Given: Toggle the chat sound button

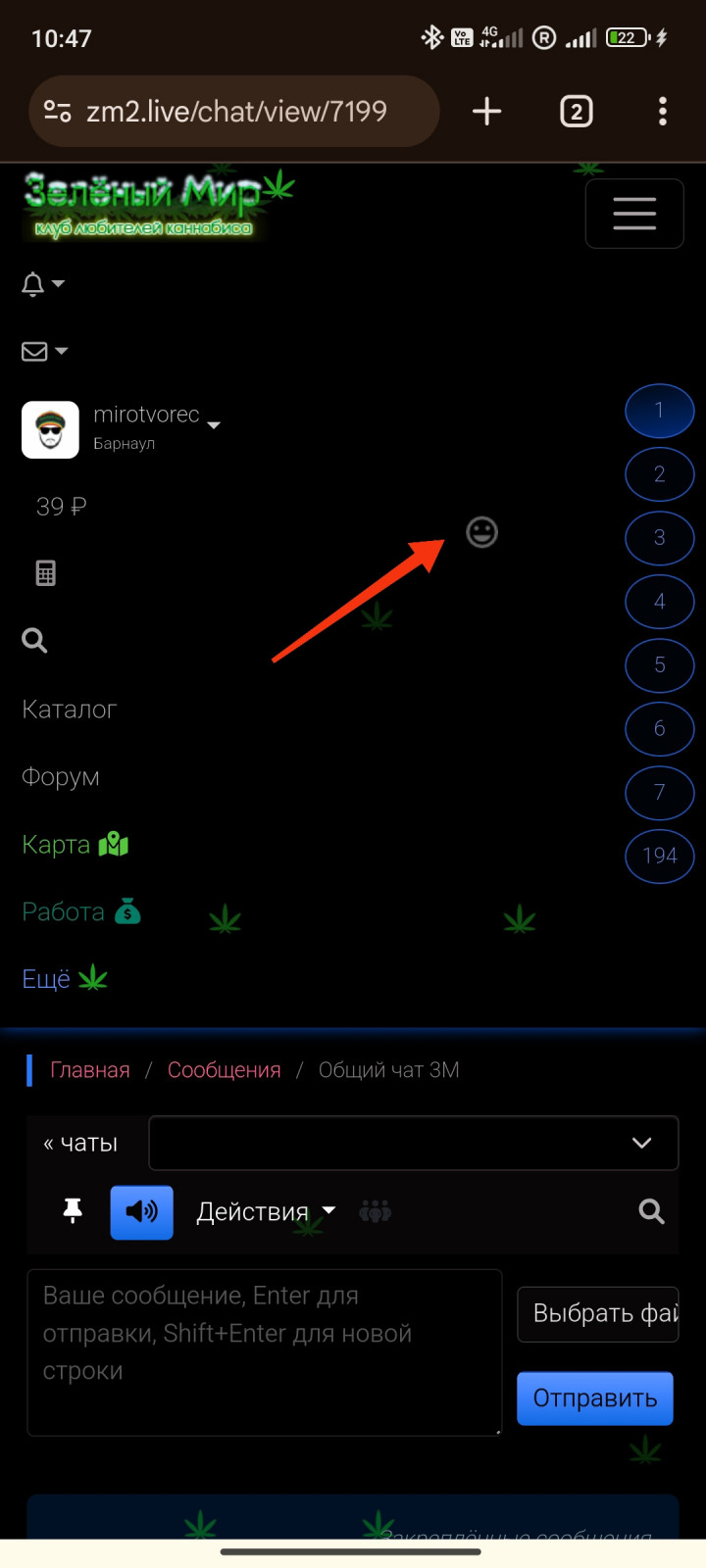Looking at the screenshot, I should pos(141,1212).
